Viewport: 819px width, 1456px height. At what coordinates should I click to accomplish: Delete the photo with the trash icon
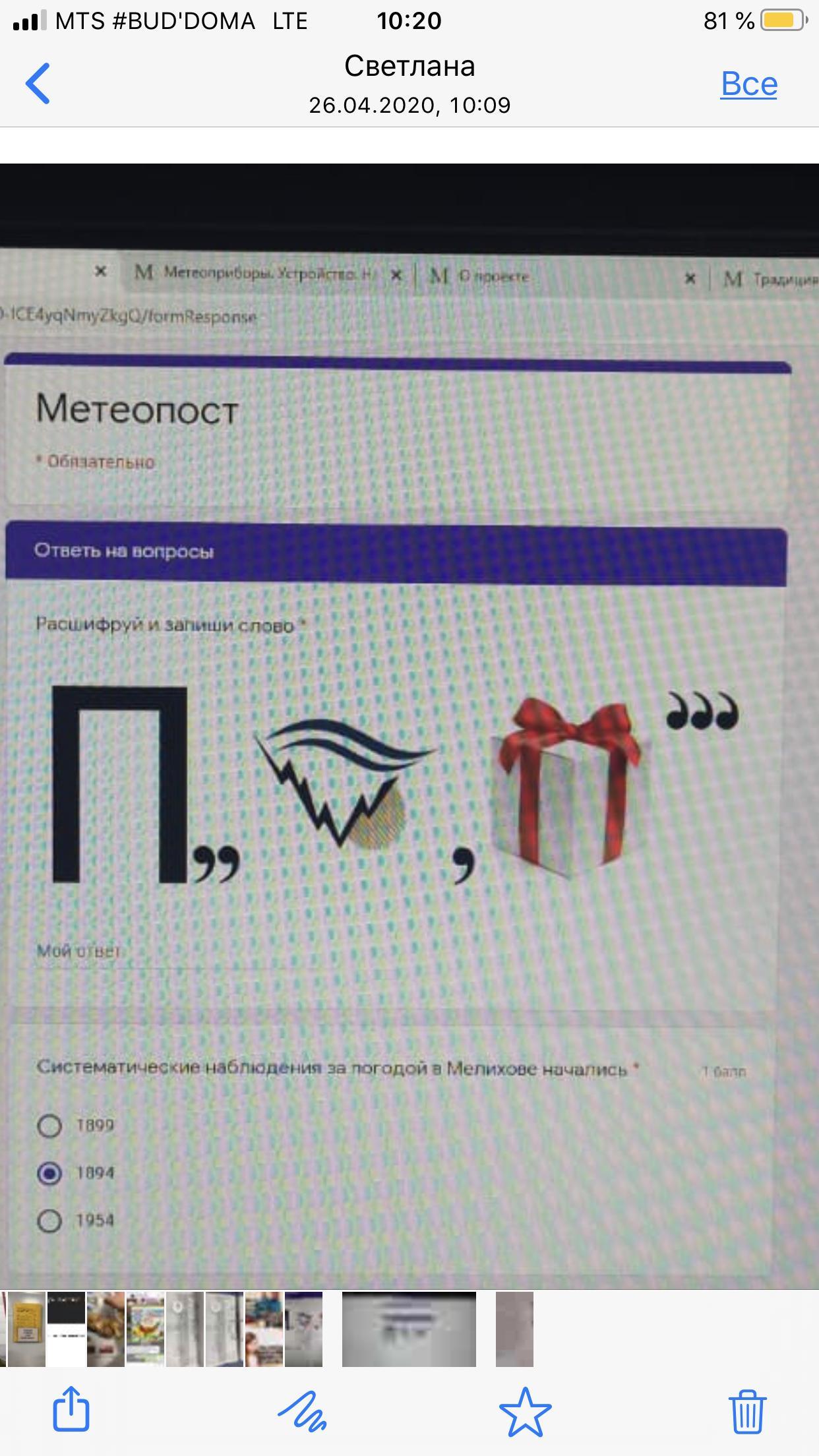pos(747,1410)
